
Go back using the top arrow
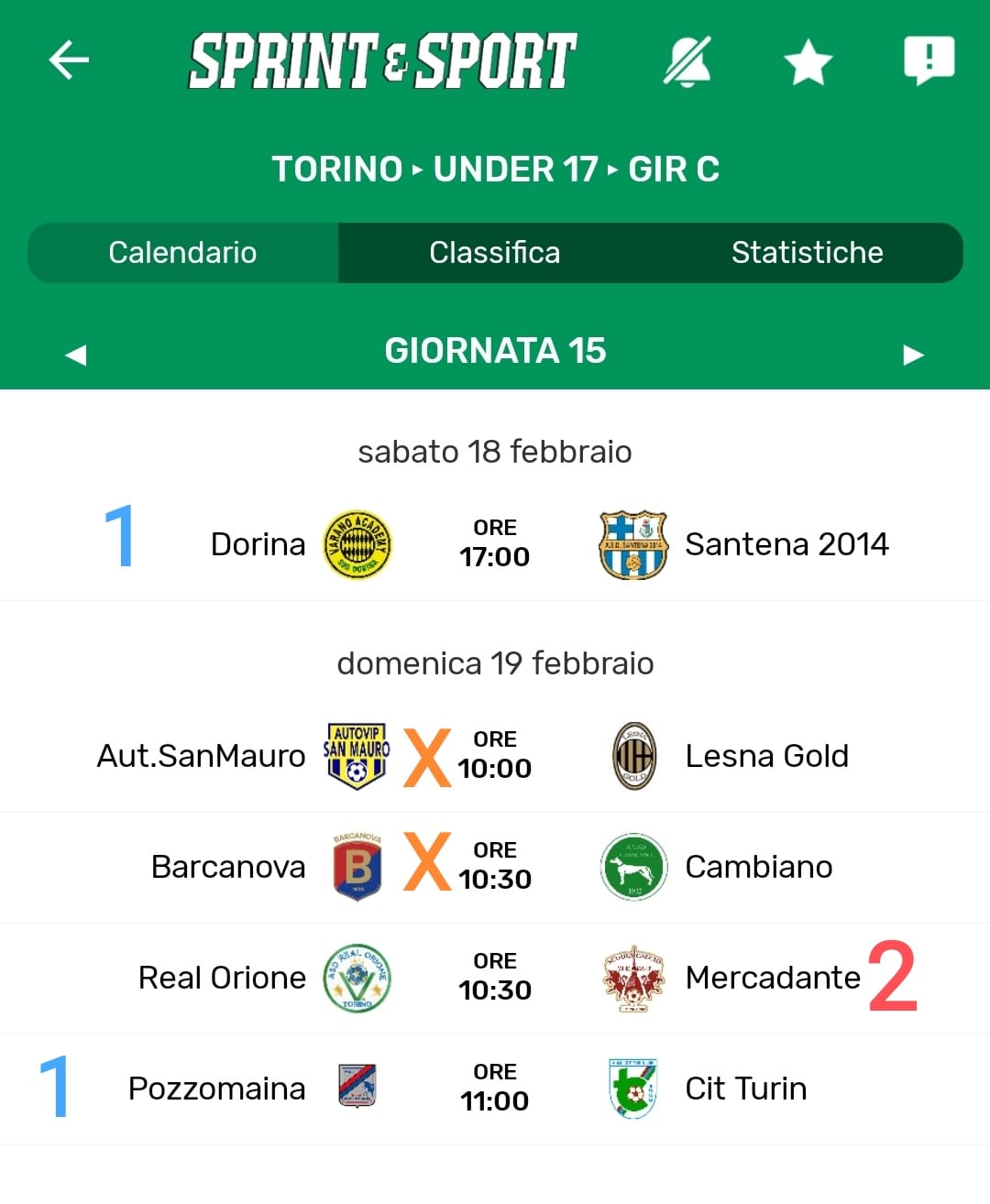pyautogui.click(x=69, y=60)
